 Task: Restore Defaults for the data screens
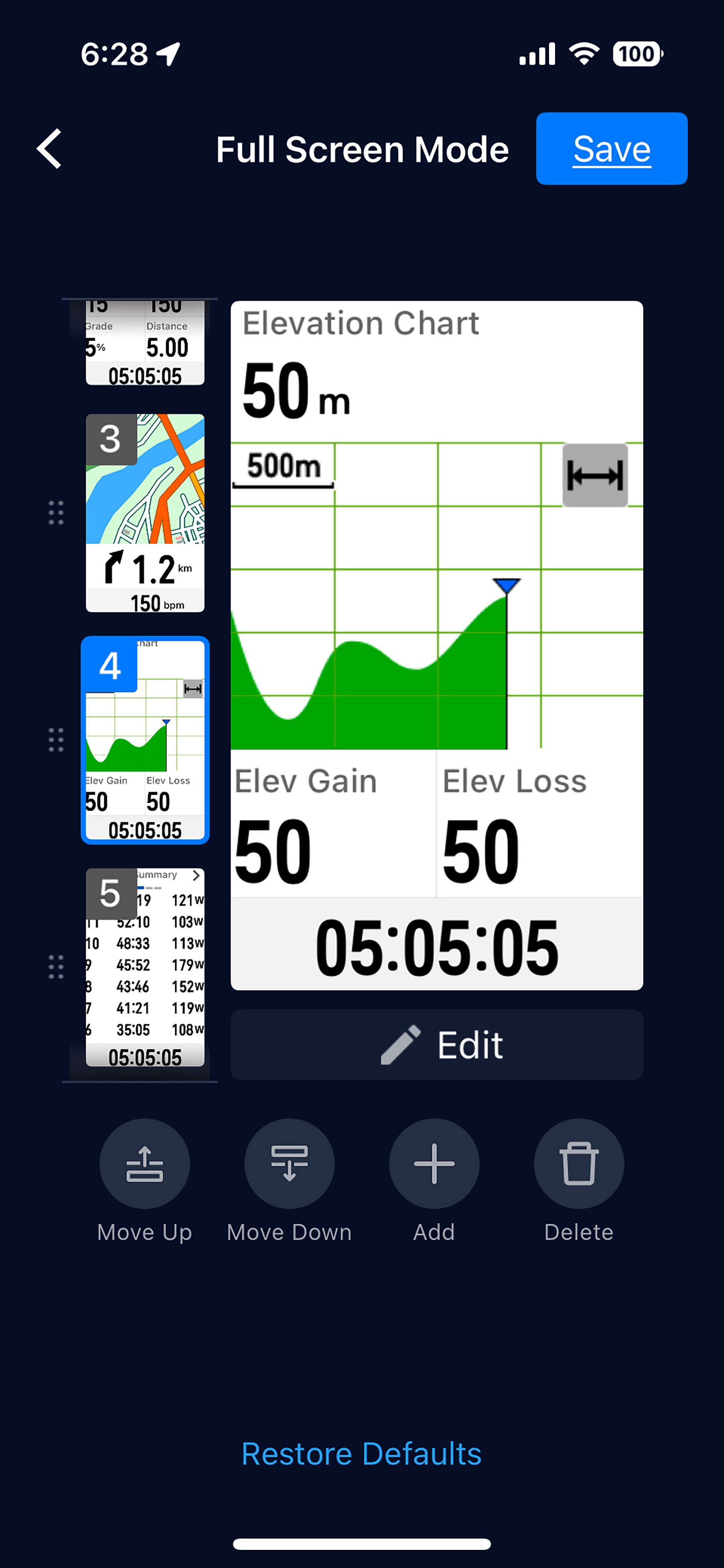tap(361, 1454)
